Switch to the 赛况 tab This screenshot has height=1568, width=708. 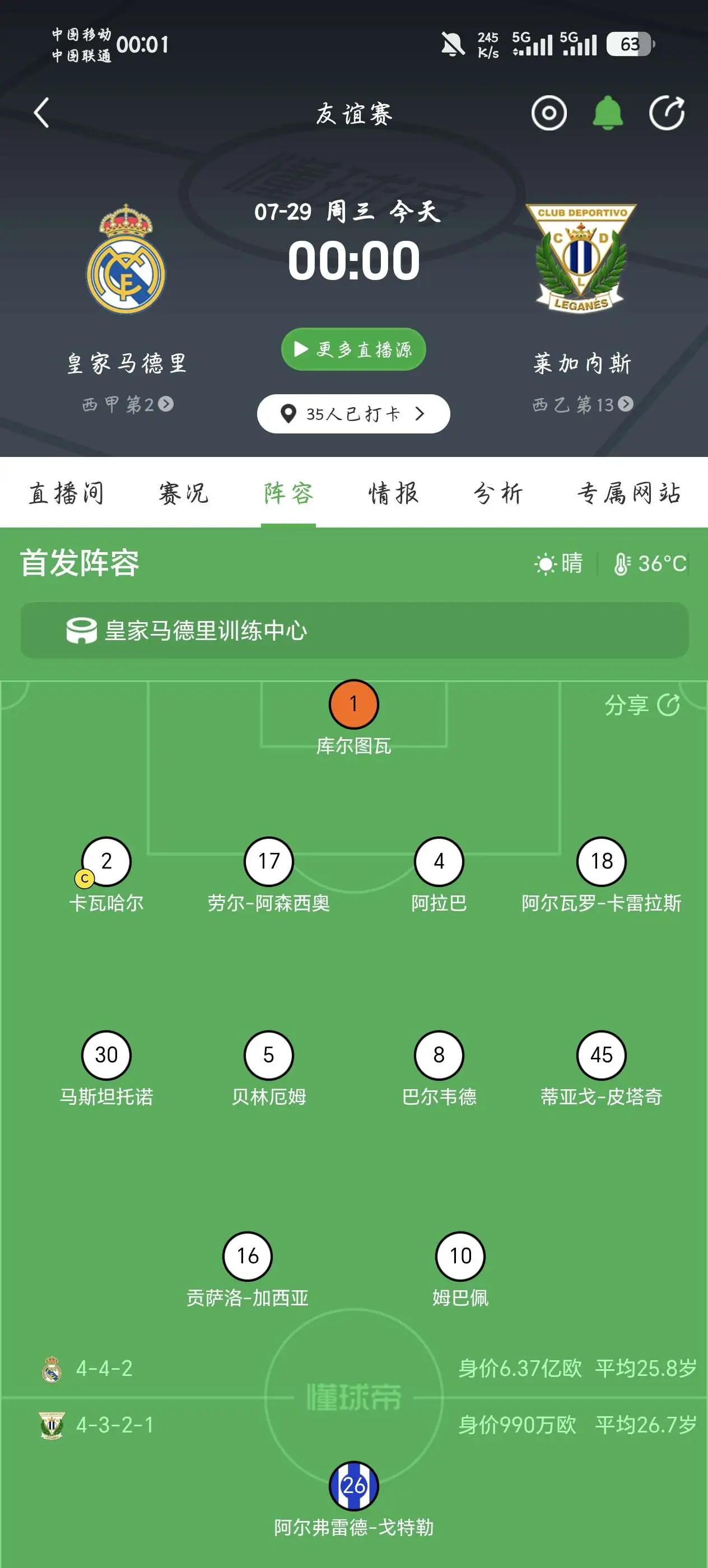[x=184, y=493]
